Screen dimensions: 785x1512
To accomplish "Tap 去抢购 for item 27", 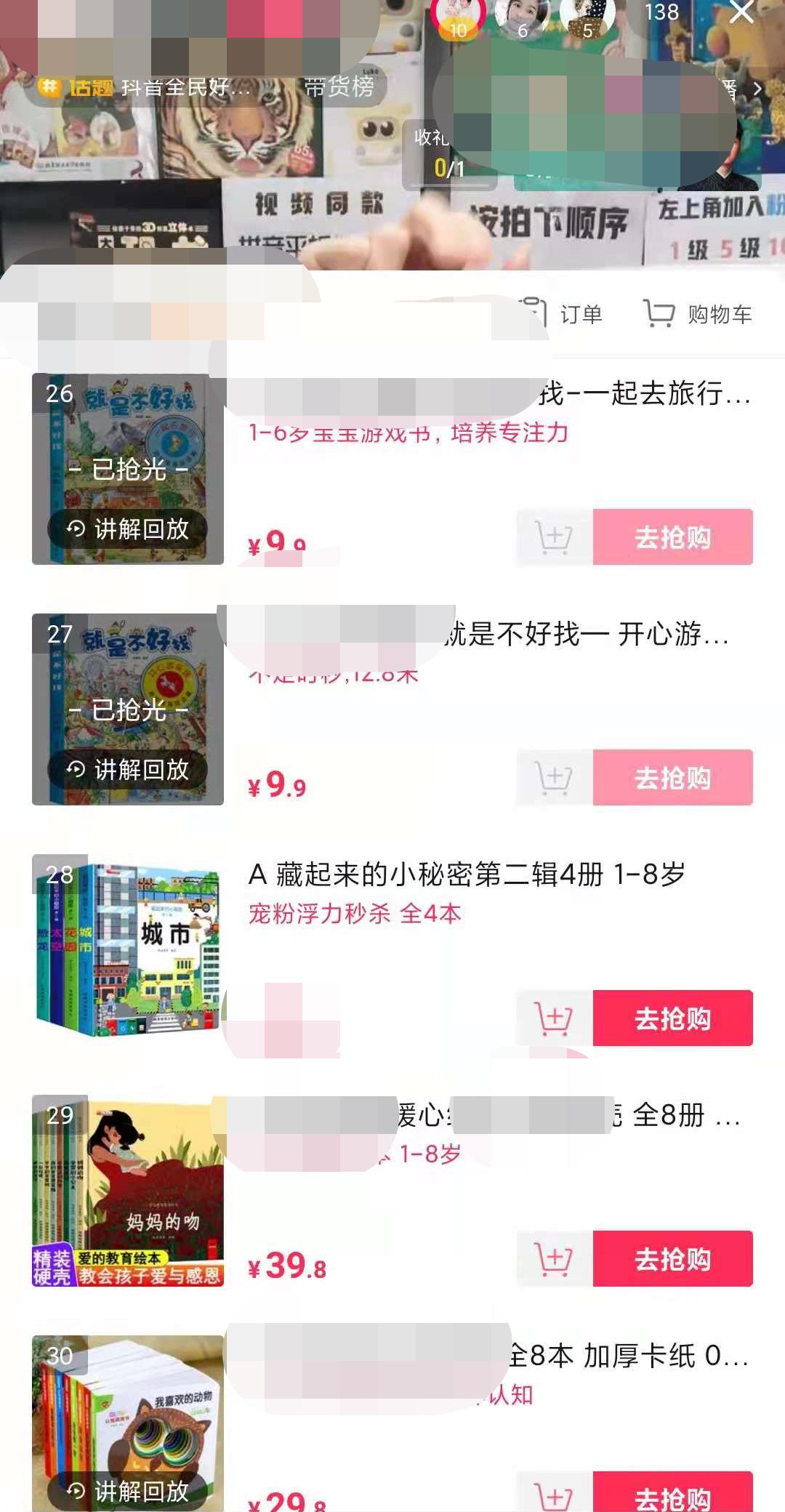I will [x=672, y=778].
